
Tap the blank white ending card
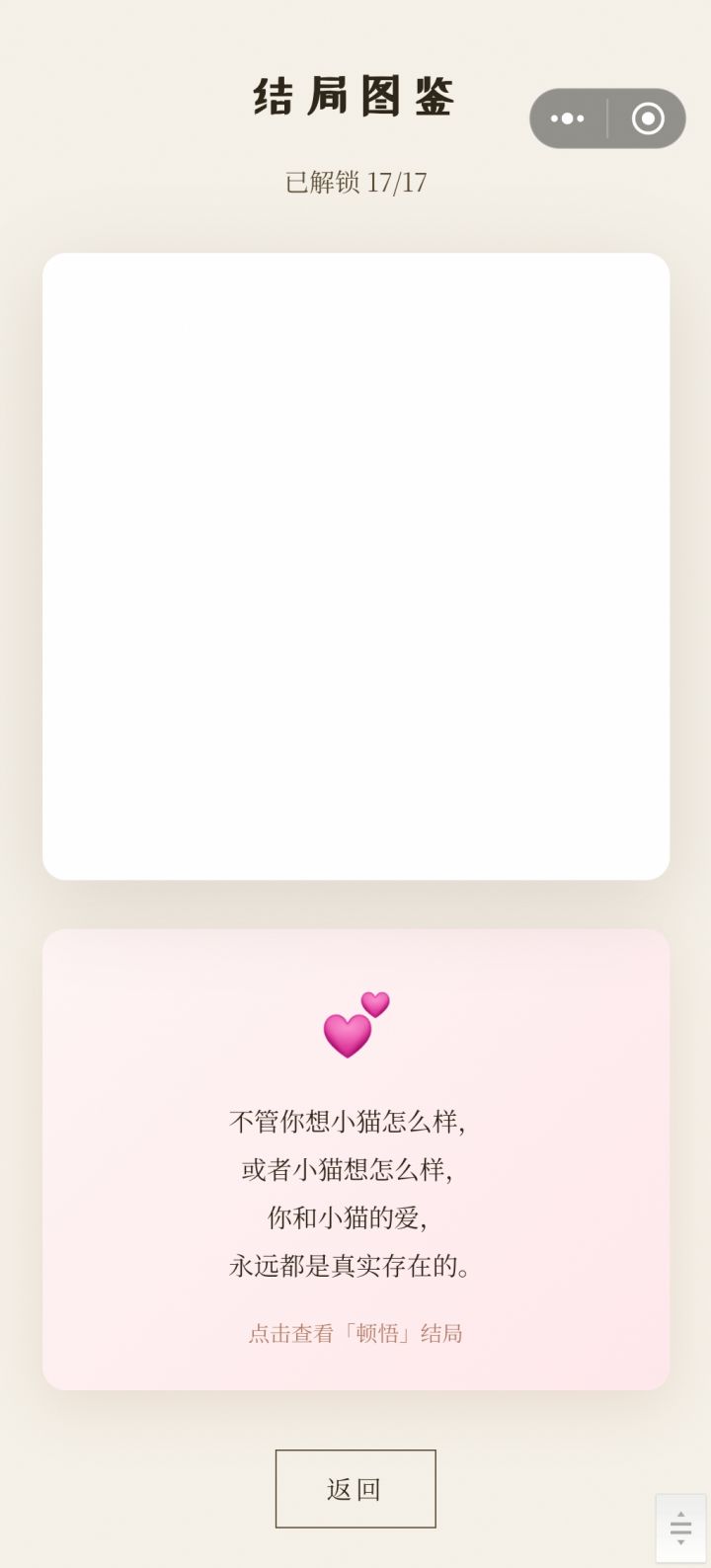[x=355, y=566]
